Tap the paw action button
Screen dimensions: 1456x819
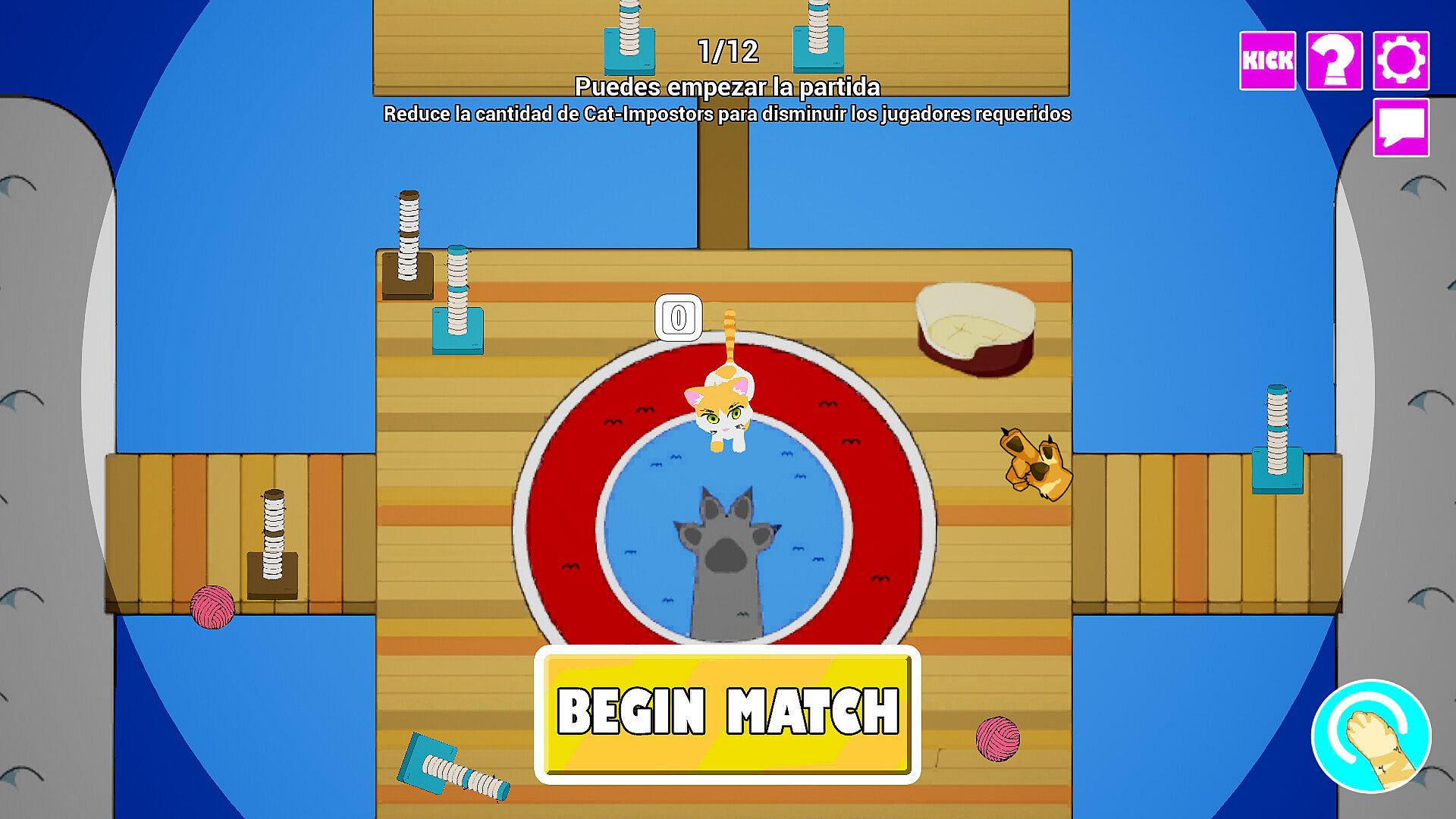[x=1371, y=736]
